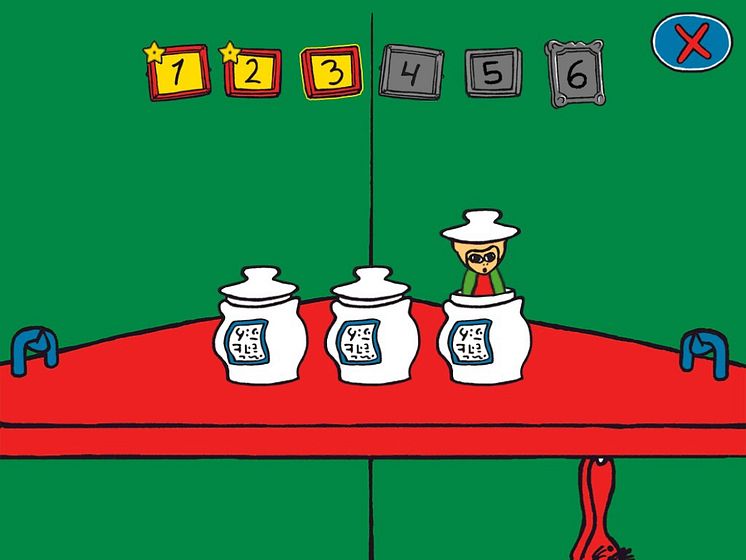The width and height of the screenshot is (746, 560).
Task: Select locked level 6
Action: (x=576, y=74)
